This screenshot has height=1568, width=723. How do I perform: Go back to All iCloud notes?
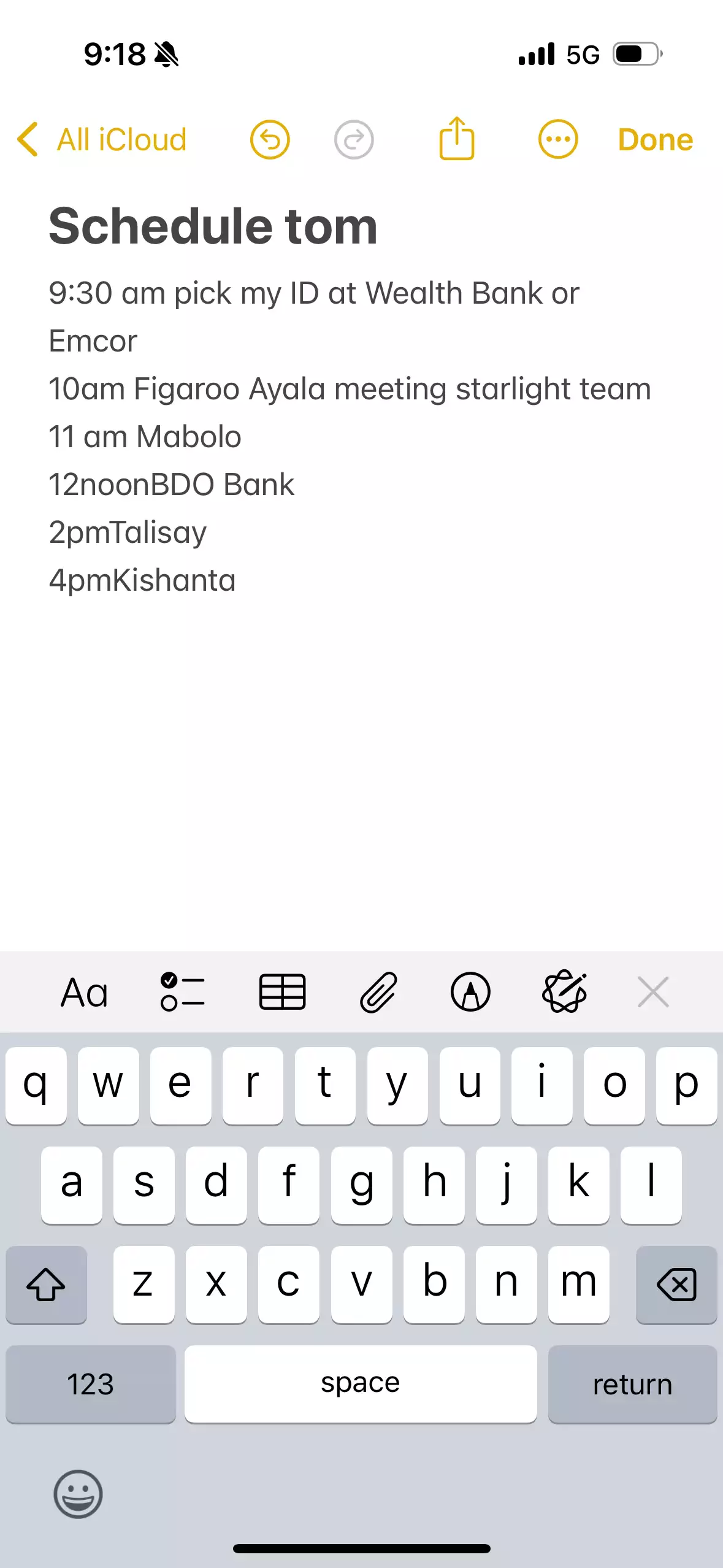102,140
